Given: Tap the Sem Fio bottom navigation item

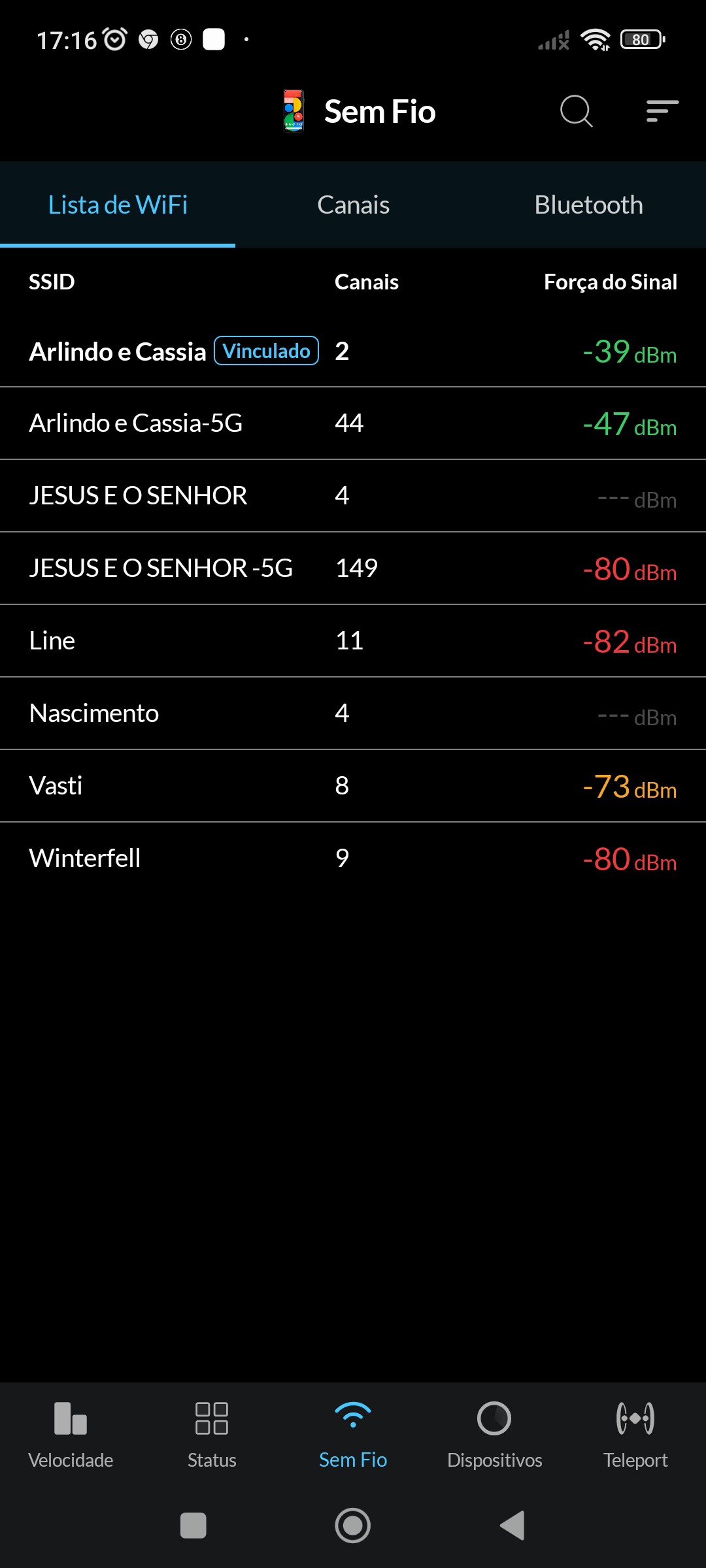Looking at the screenshot, I should tap(353, 1435).
